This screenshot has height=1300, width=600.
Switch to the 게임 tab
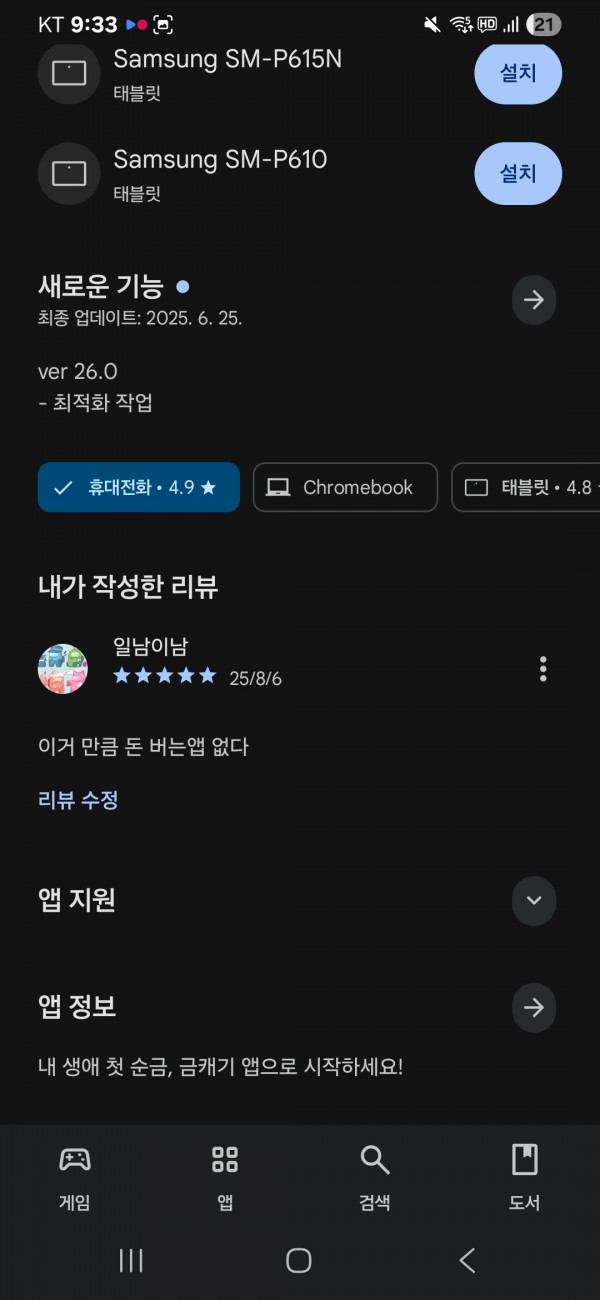click(x=75, y=1177)
